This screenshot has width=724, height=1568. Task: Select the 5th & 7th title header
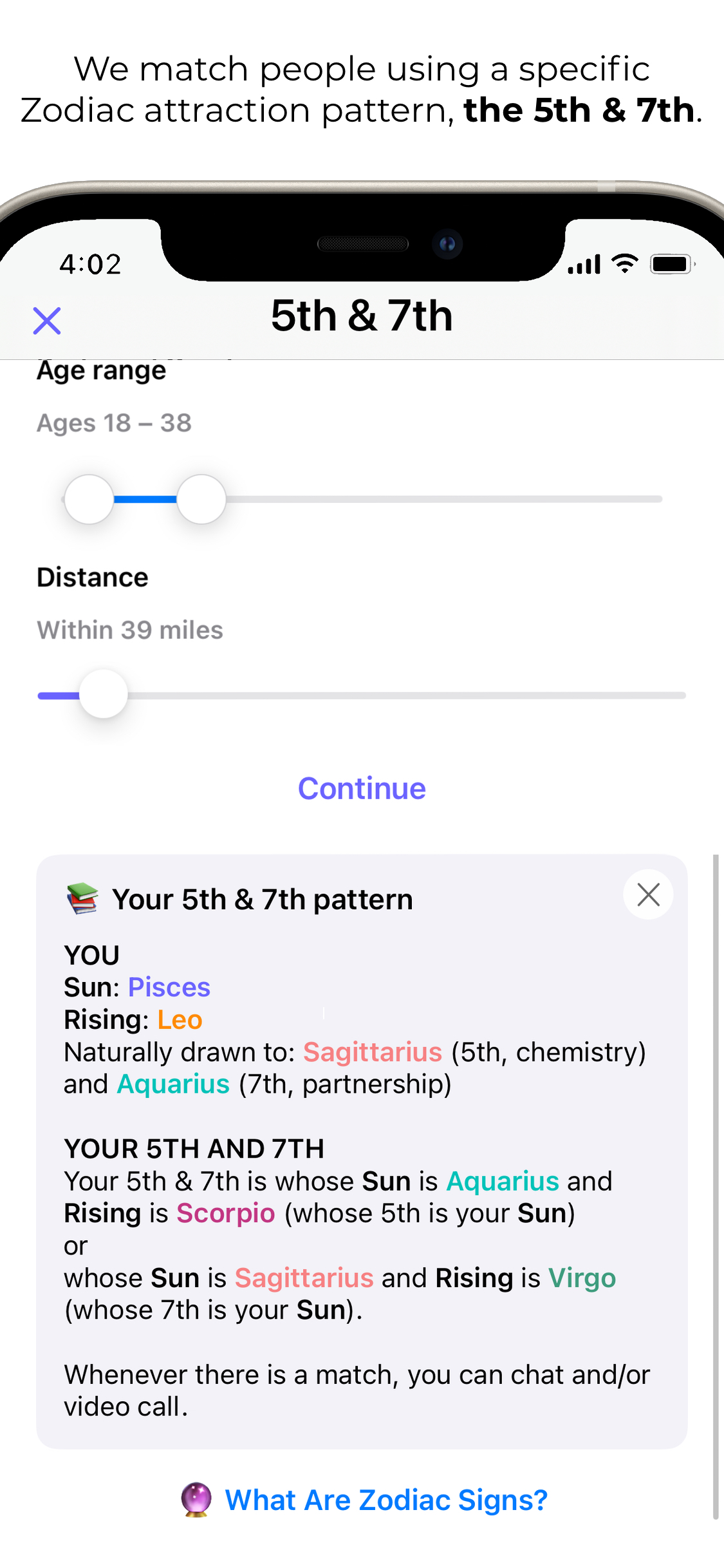click(x=362, y=316)
